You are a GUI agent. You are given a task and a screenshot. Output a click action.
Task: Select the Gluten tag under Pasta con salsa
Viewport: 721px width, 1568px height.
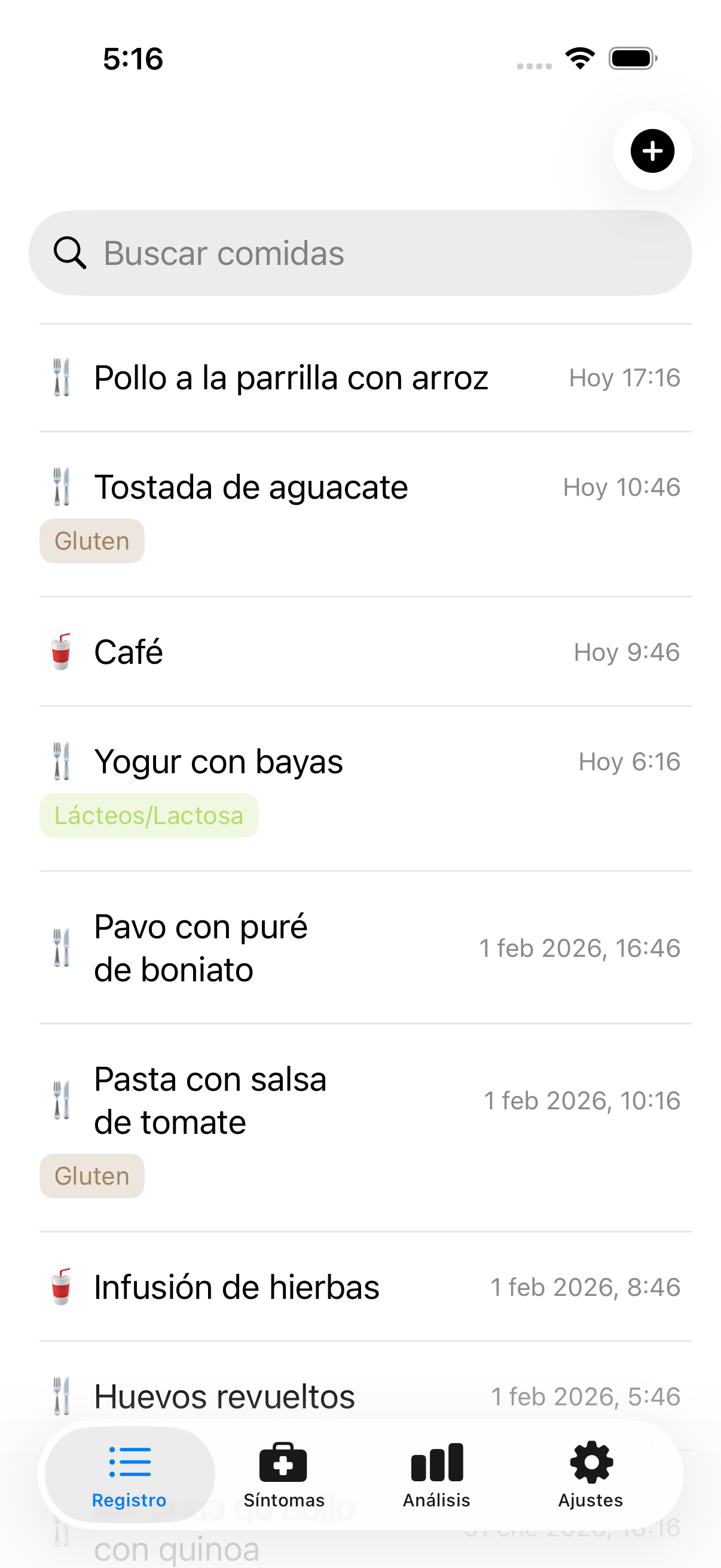pos(91,1175)
